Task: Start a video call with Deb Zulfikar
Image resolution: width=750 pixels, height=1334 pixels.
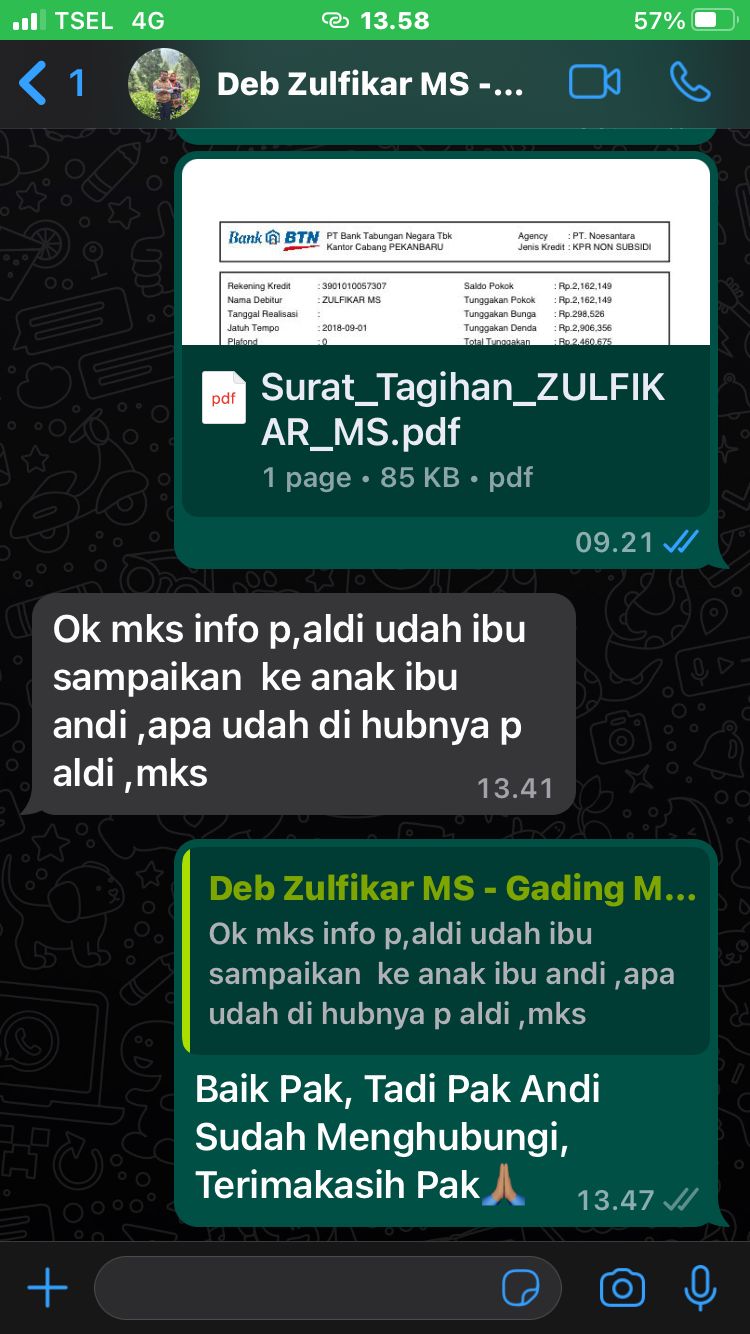Action: click(595, 83)
